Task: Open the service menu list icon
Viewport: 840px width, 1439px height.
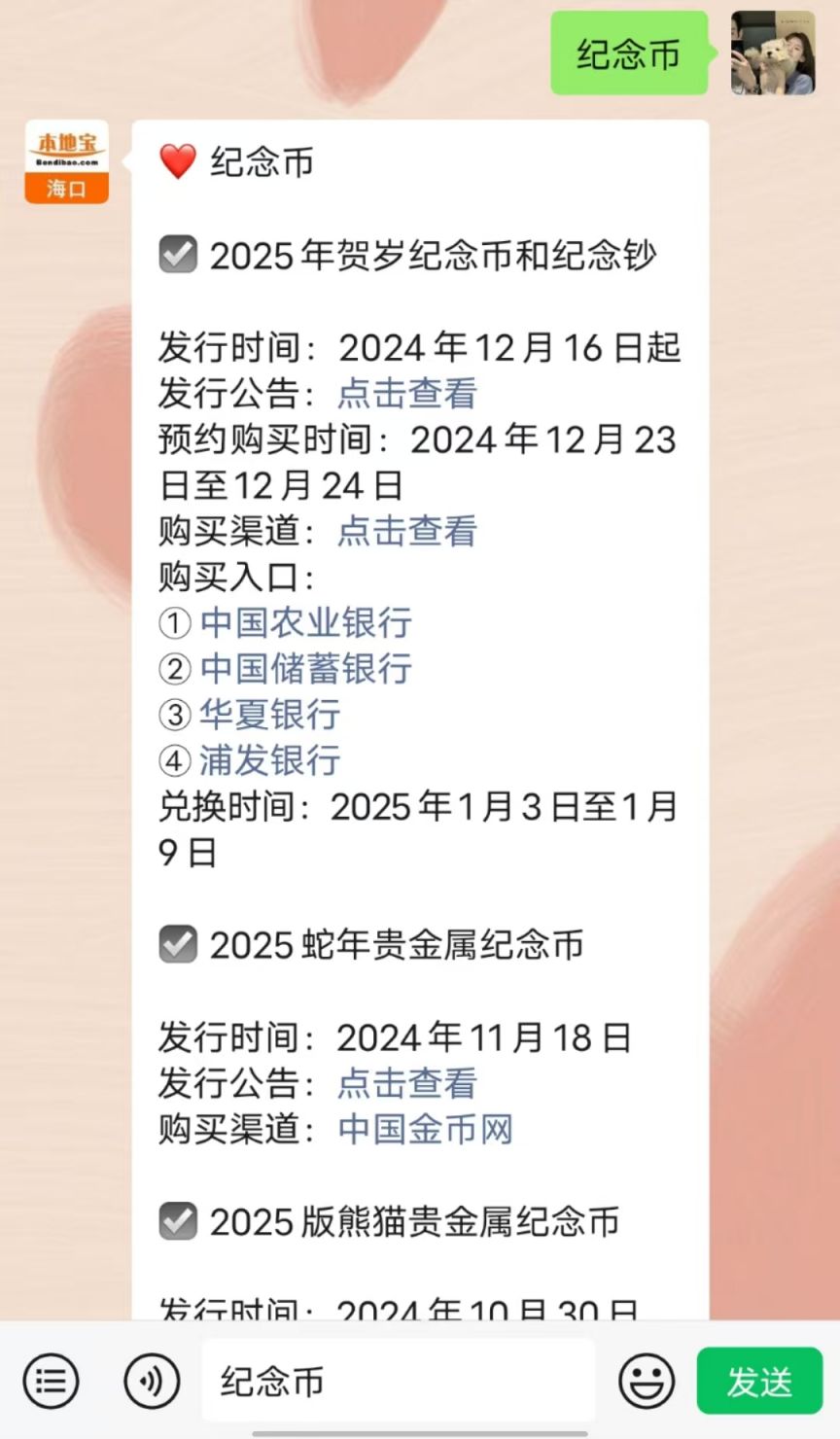Action: (51, 1381)
